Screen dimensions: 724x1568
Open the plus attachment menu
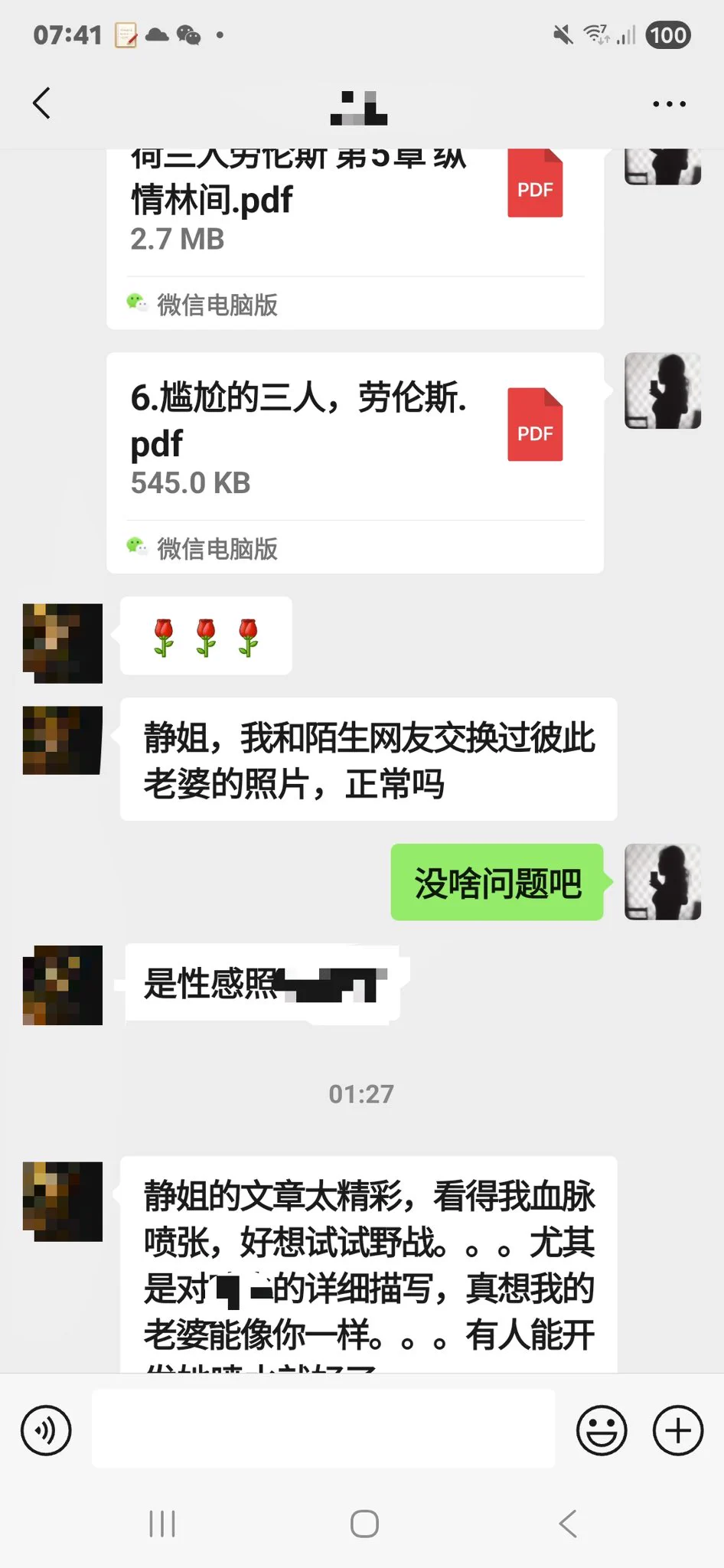coord(677,1429)
